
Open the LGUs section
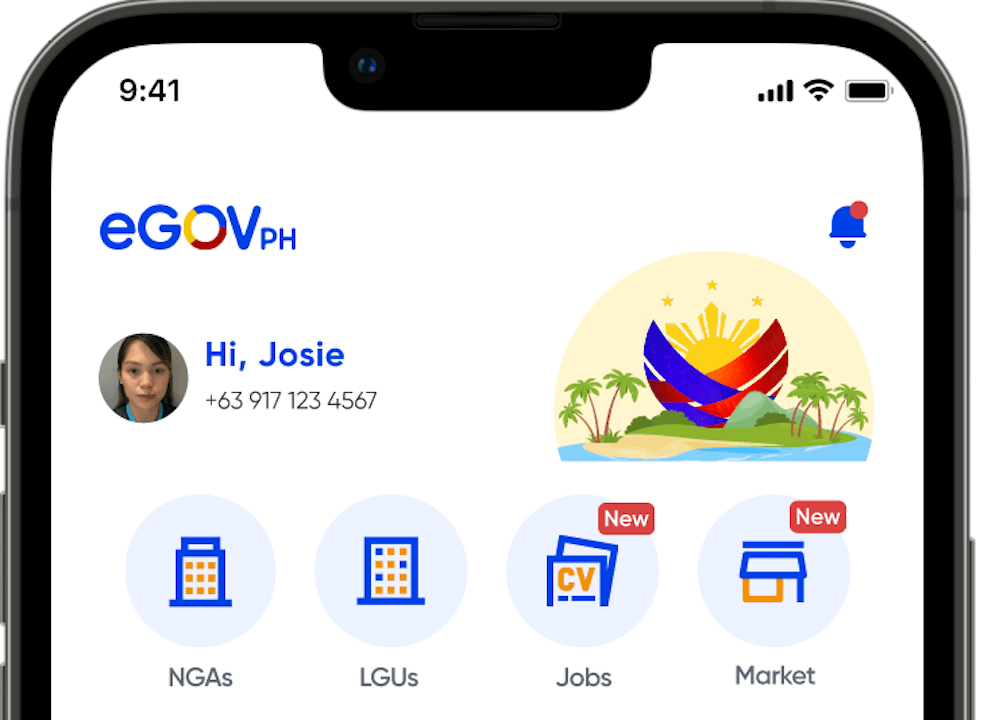[391, 571]
